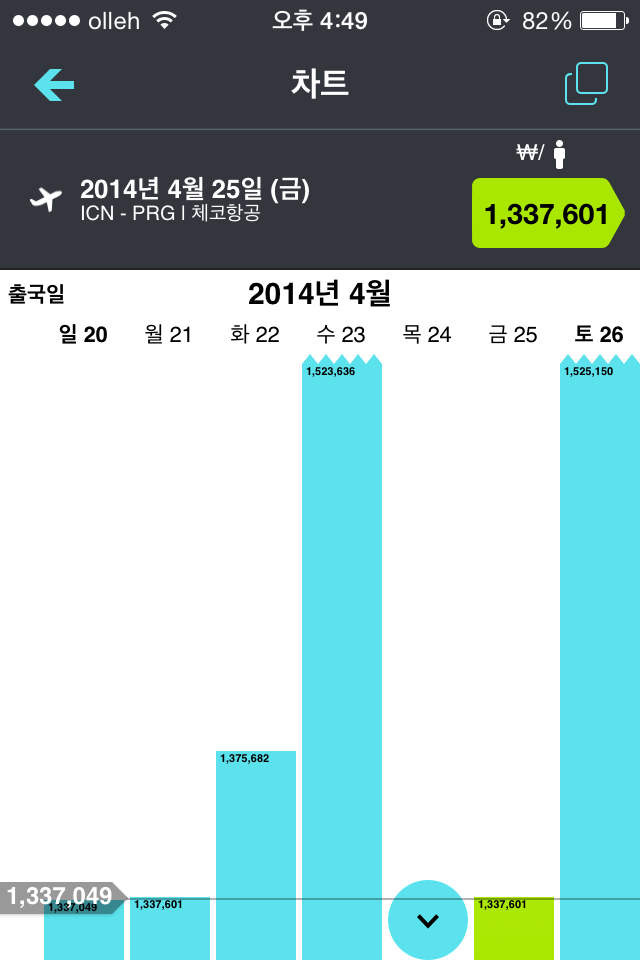The image size is (640, 960).
Task: Tap the round down-chevron button
Action: click(428, 920)
